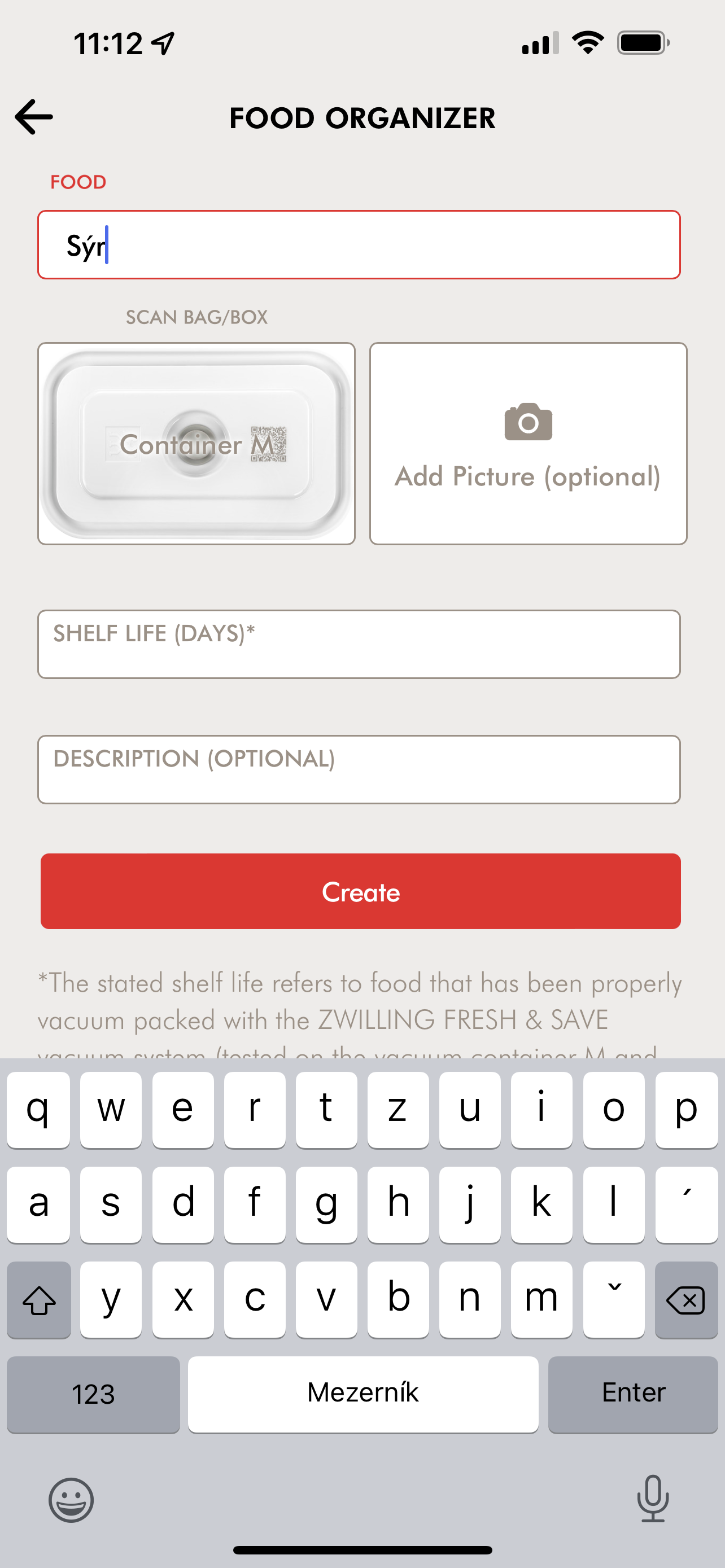725x1568 pixels.
Task: Focus the Description (Optional) field
Action: click(x=359, y=769)
